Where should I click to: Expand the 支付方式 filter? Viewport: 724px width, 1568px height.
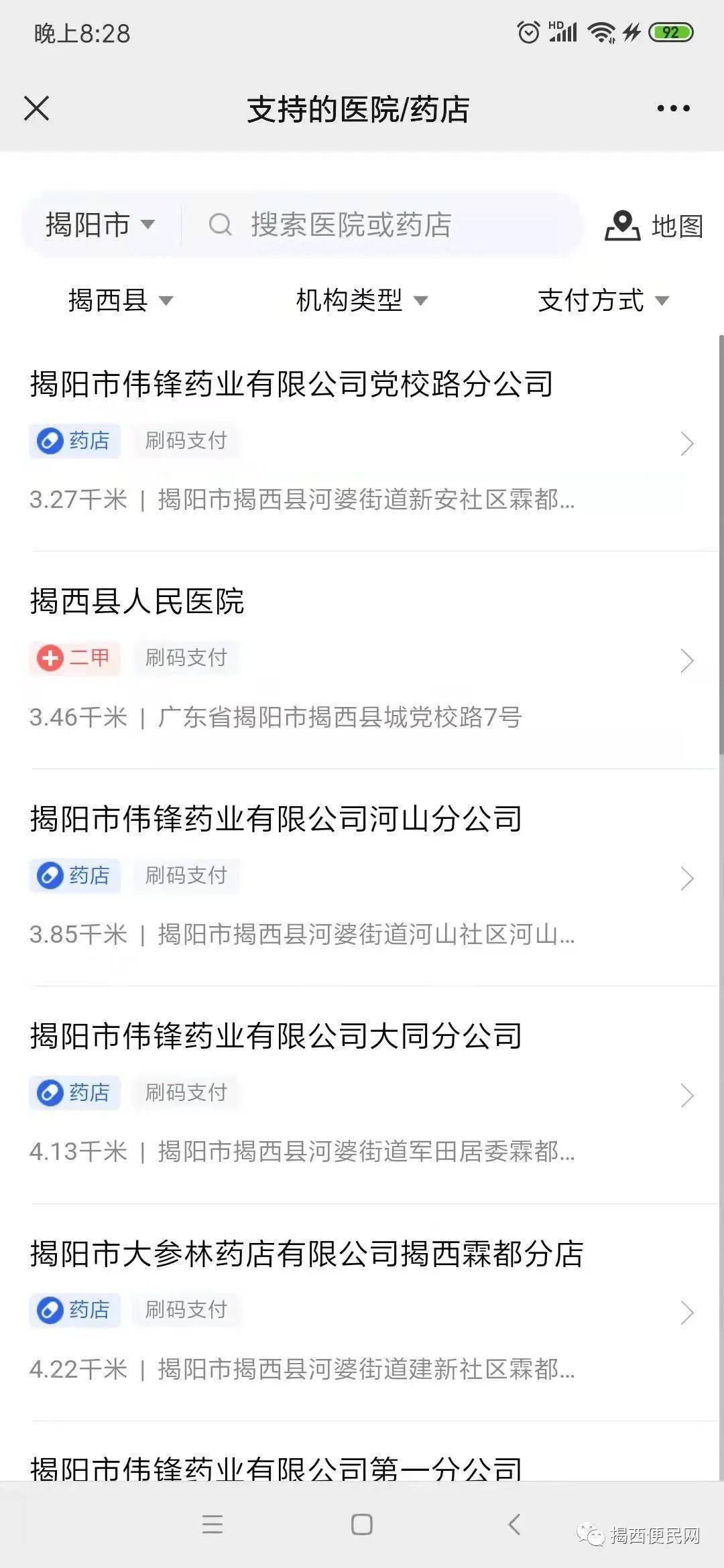(x=603, y=300)
